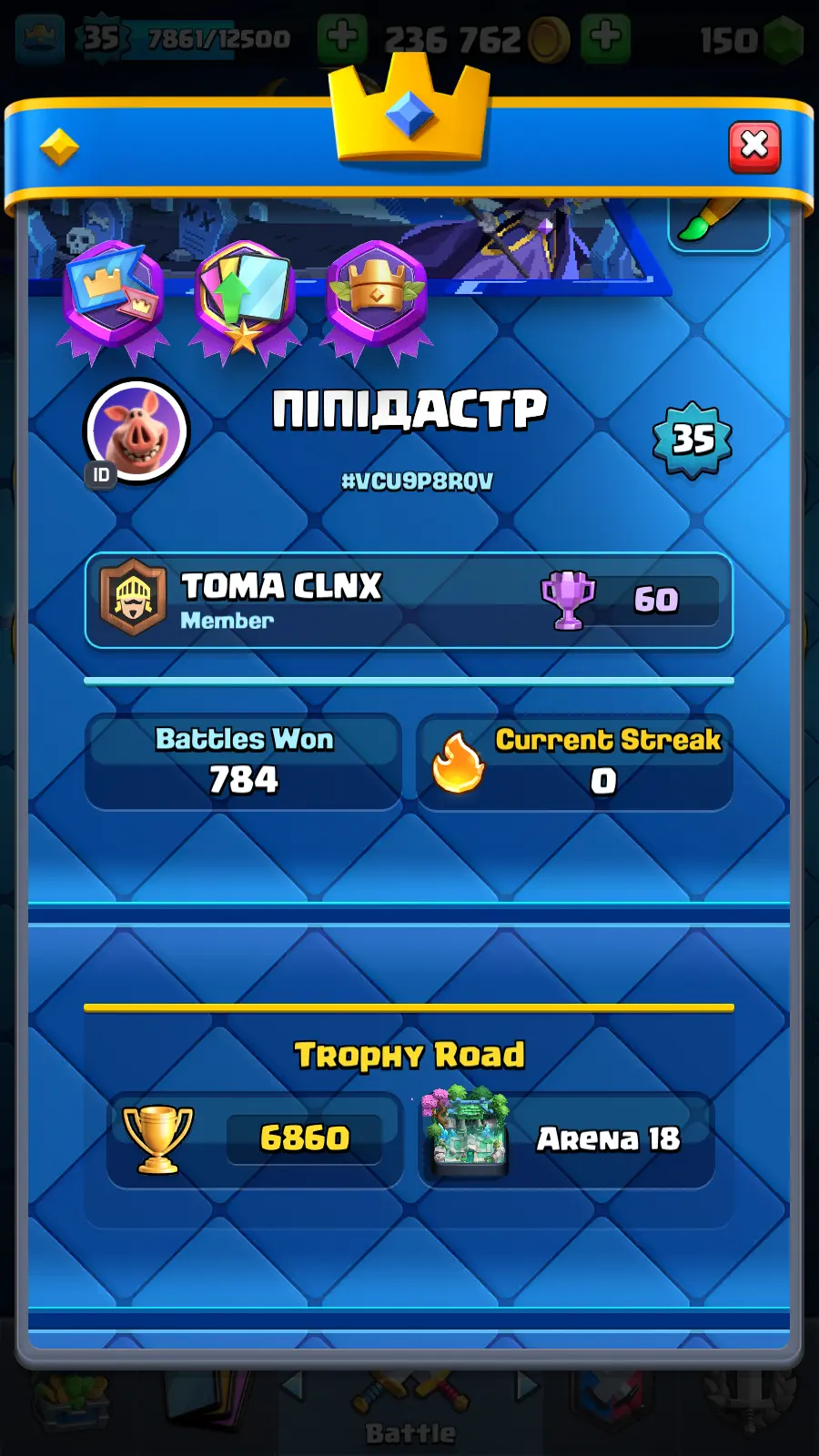
Task: Open the TOMA CLNX clan card
Action: (409, 601)
